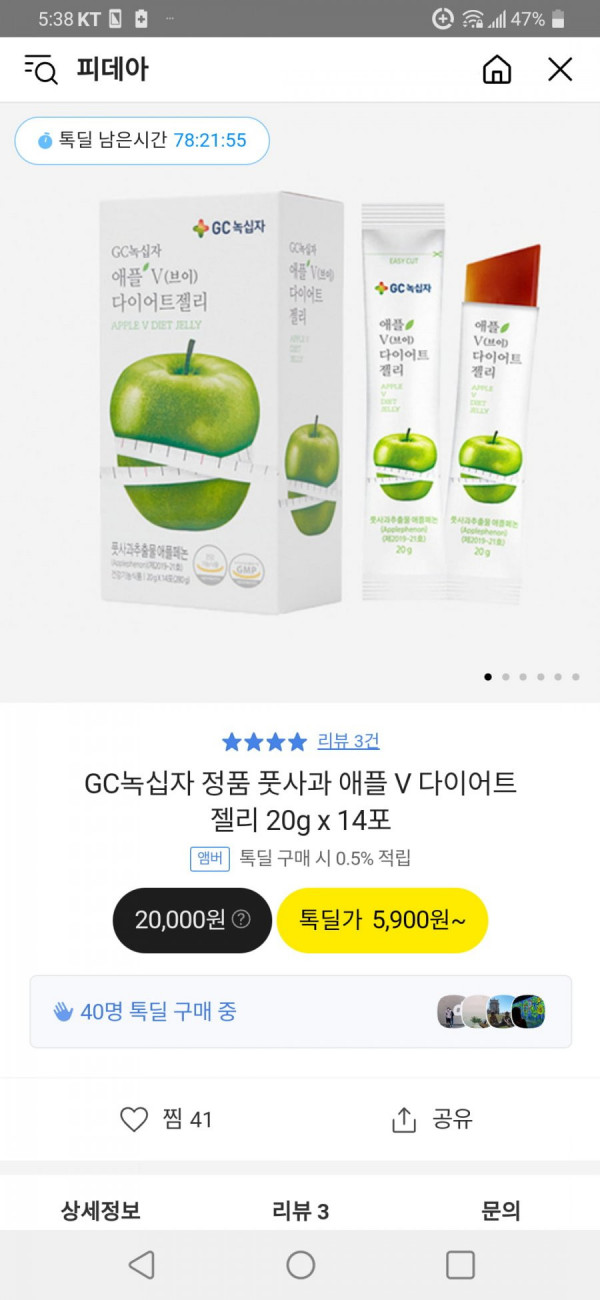600x1300 pixels.
Task: Open the system recent apps button
Action: pyautogui.click(x=460, y=1265)
